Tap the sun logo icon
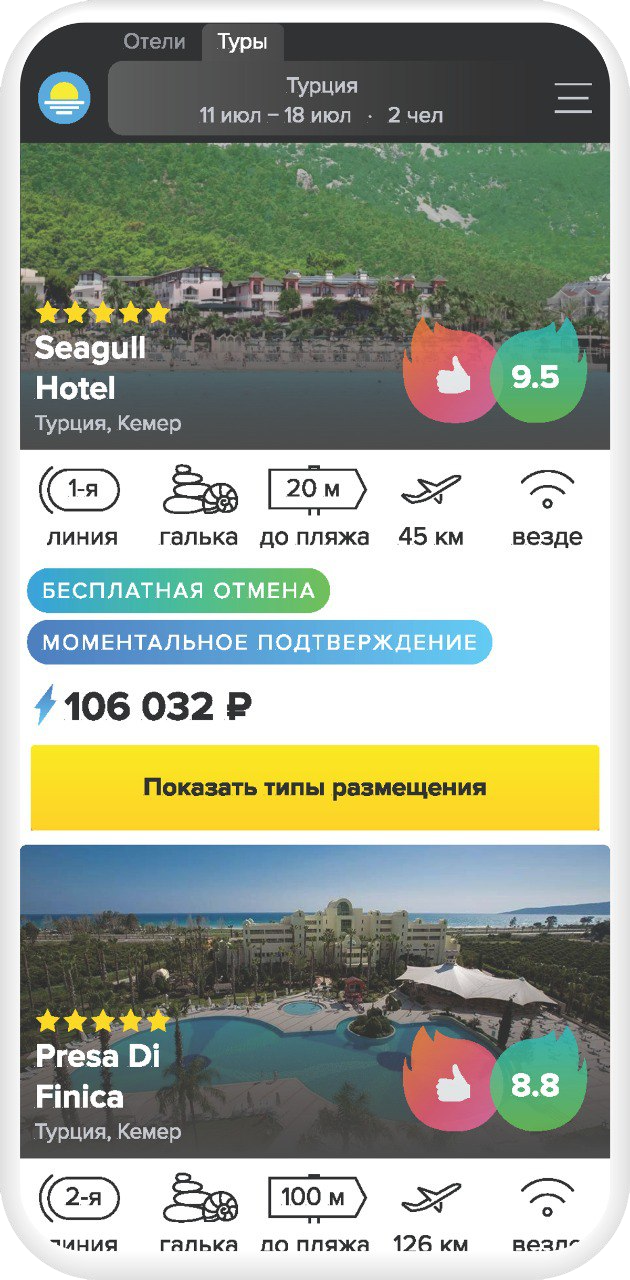This screenshot has width=630, height=1280. pos(64,99)
